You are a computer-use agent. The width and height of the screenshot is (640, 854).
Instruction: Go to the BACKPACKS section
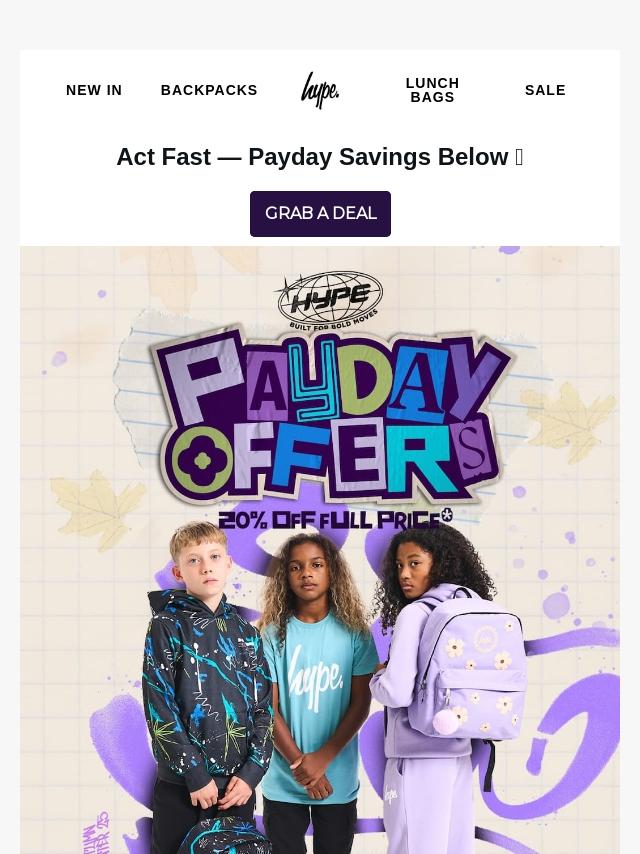[x=209, y=90]
